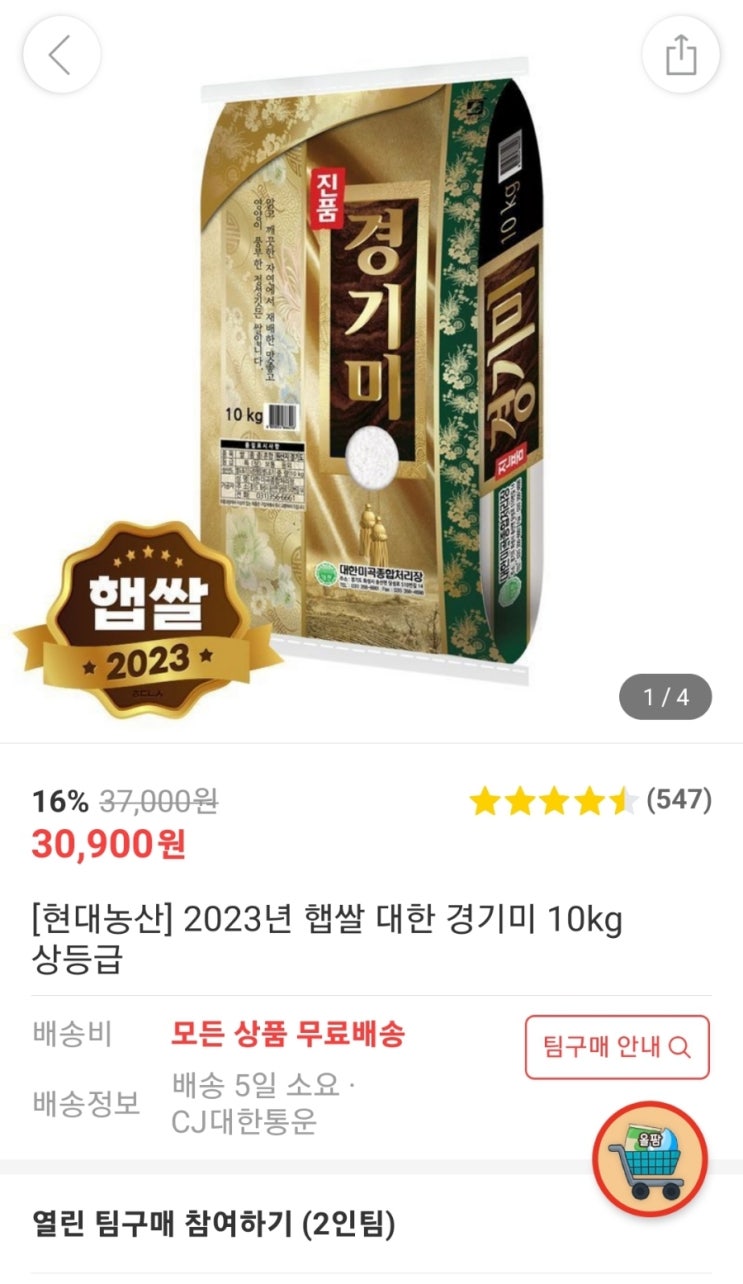
Task: Open 팀구매 안내 info button
Action: 617,1047
